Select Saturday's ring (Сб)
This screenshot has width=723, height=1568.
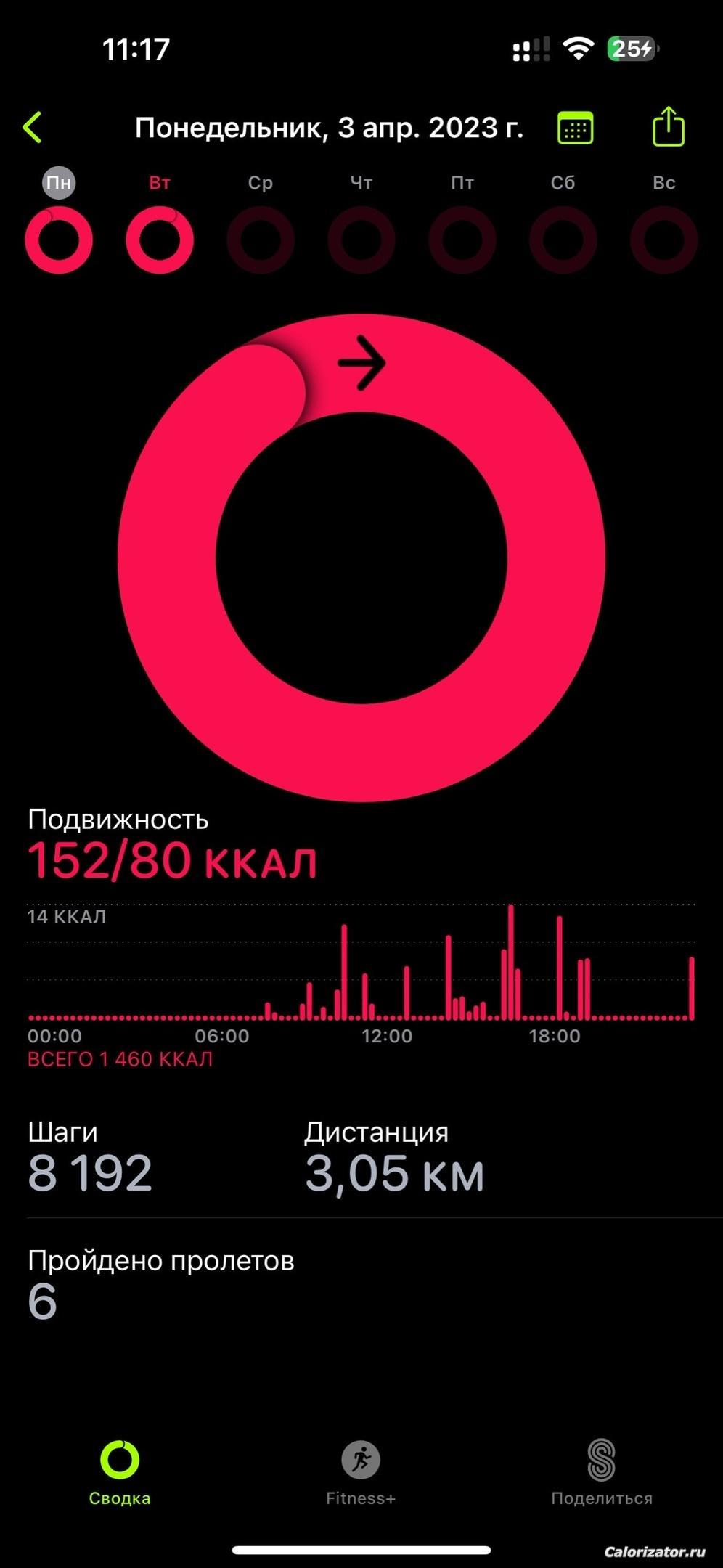tap(563, 240)
